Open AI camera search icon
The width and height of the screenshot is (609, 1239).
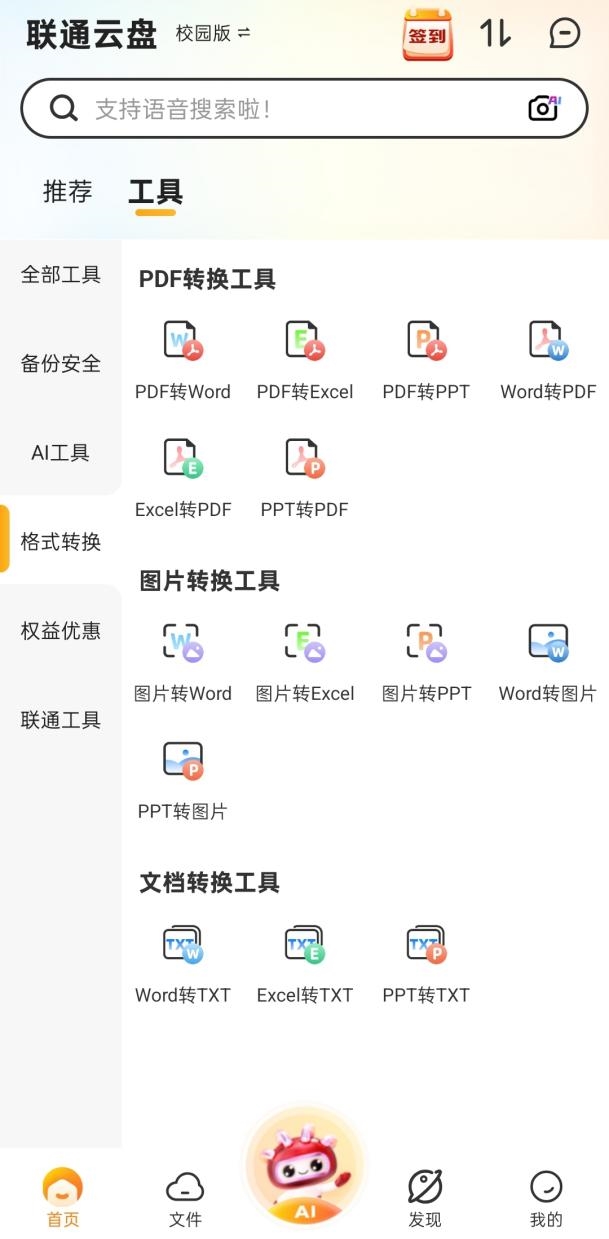point(544,108)
